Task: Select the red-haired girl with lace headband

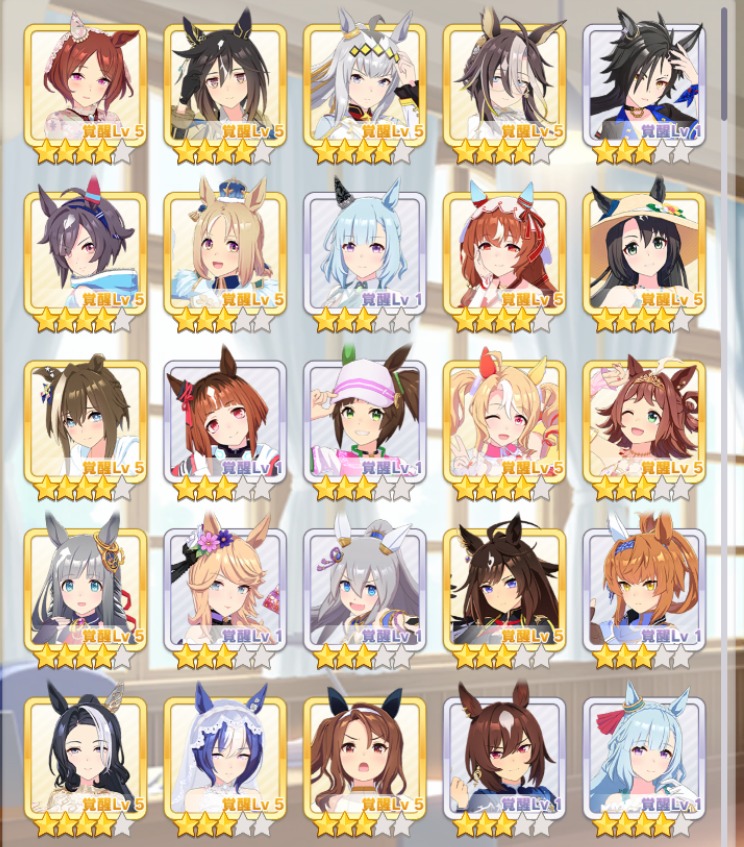Action: 85,88
